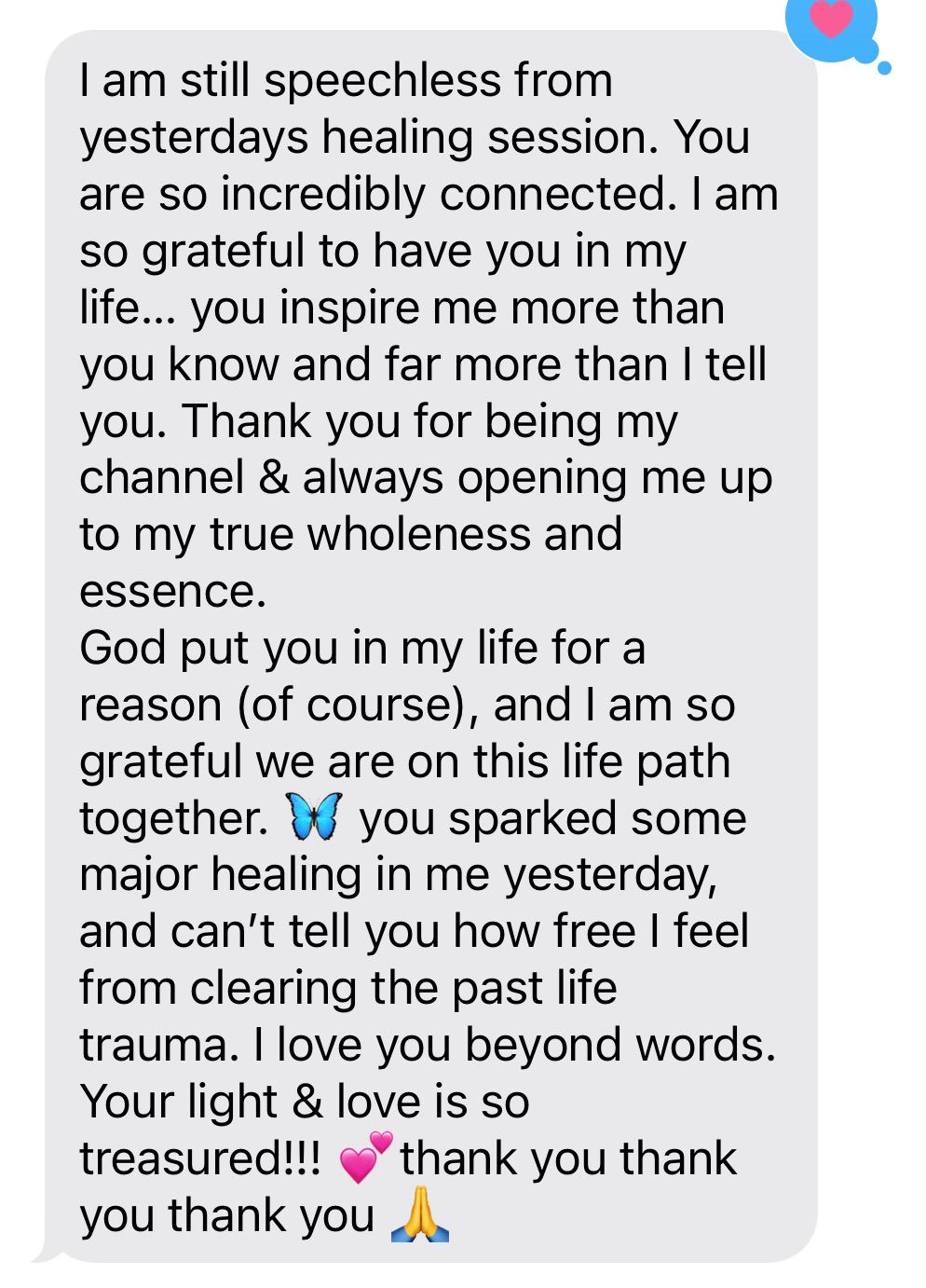Tap the heart tapback on the message

(x=832, y=21)
